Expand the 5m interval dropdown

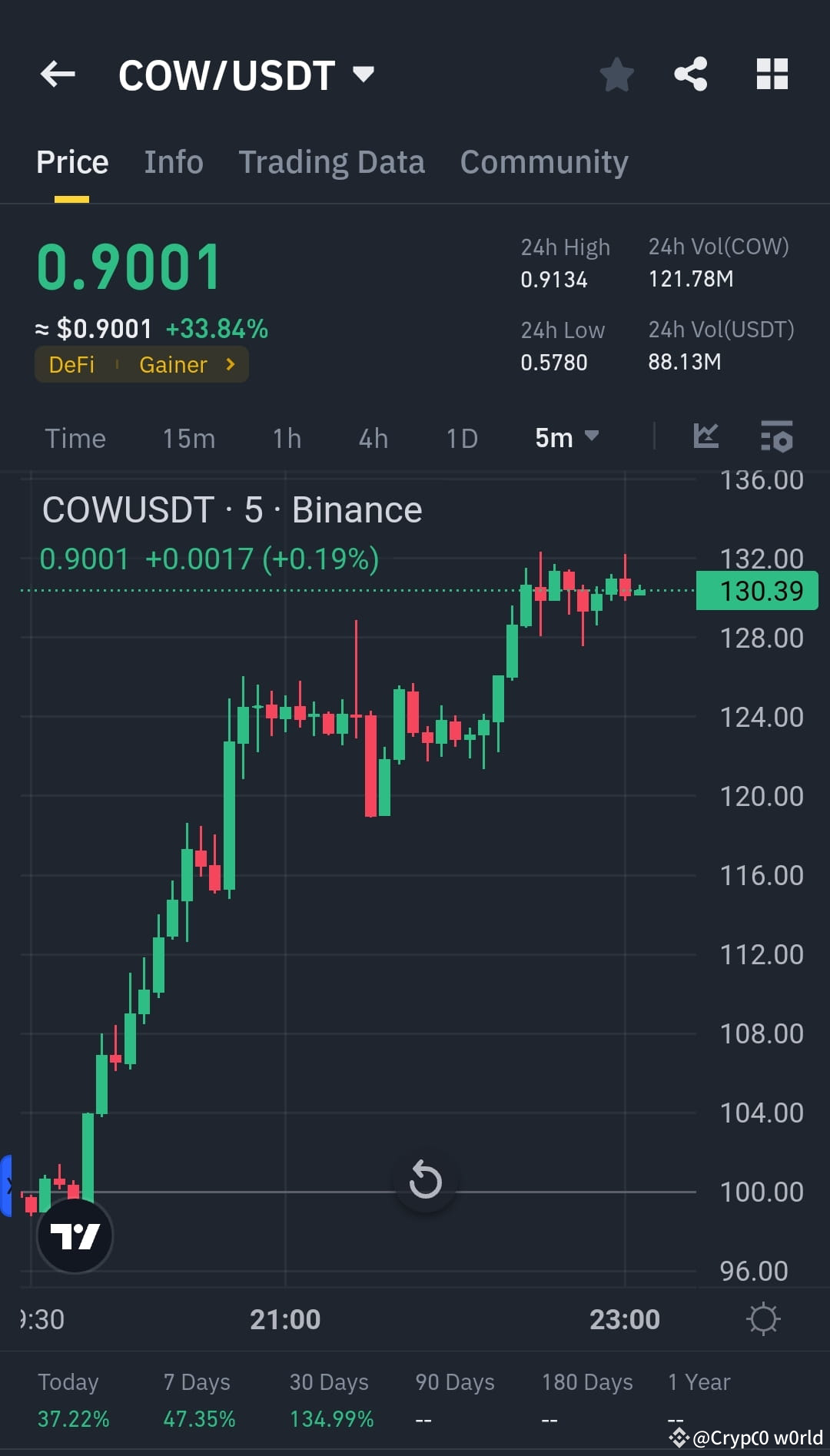pos(566,437)
